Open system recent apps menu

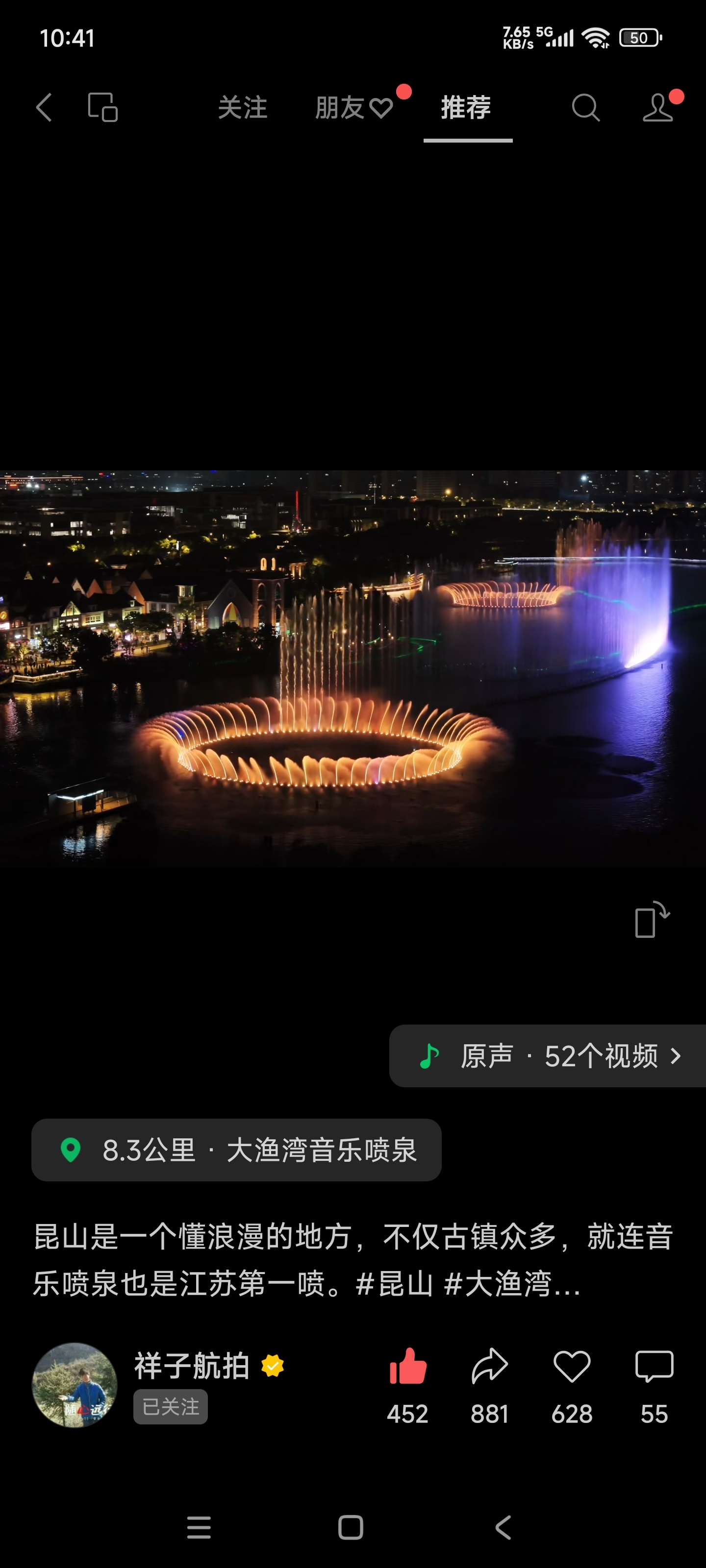pyautogui.click(x=199, y=1527)
